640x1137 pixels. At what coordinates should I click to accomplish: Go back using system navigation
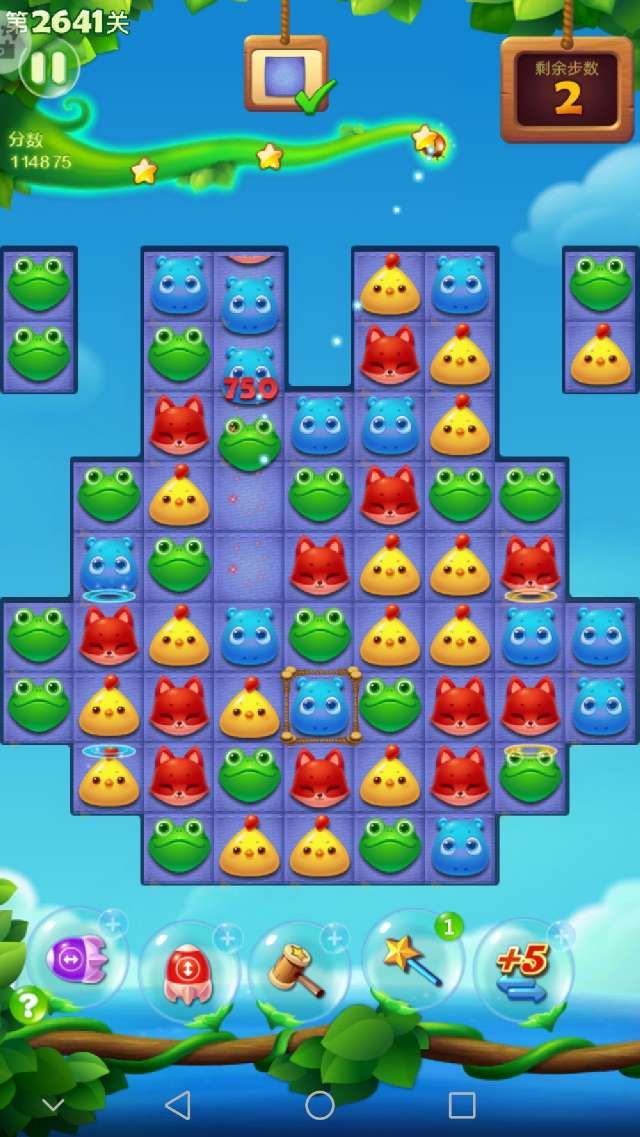pos(177,1105)
